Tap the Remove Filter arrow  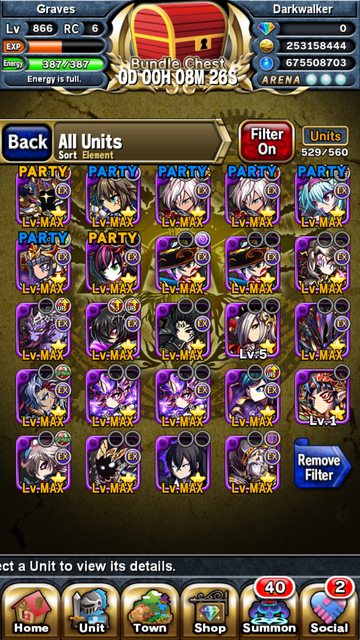point(322,467)
